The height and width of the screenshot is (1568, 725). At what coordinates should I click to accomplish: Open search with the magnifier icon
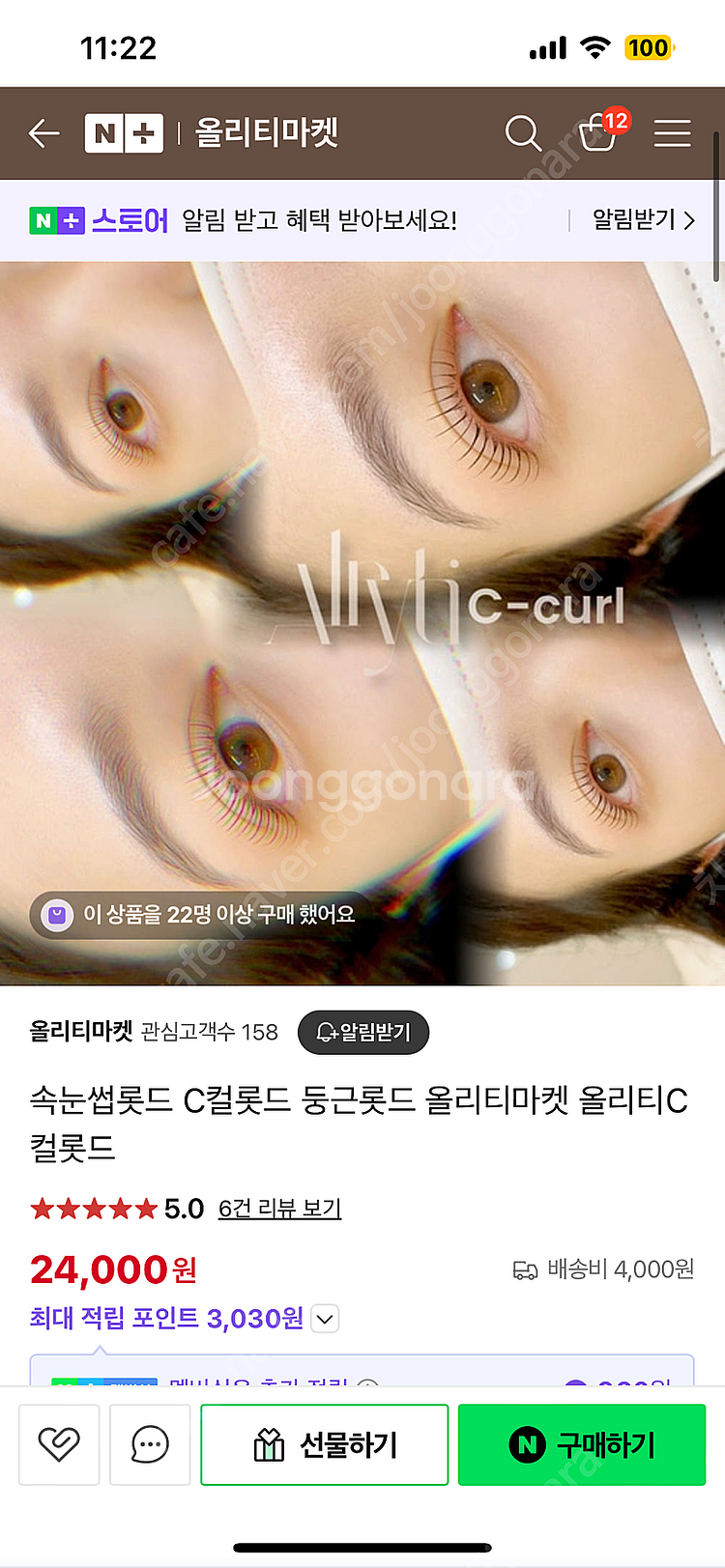(523, 133)
